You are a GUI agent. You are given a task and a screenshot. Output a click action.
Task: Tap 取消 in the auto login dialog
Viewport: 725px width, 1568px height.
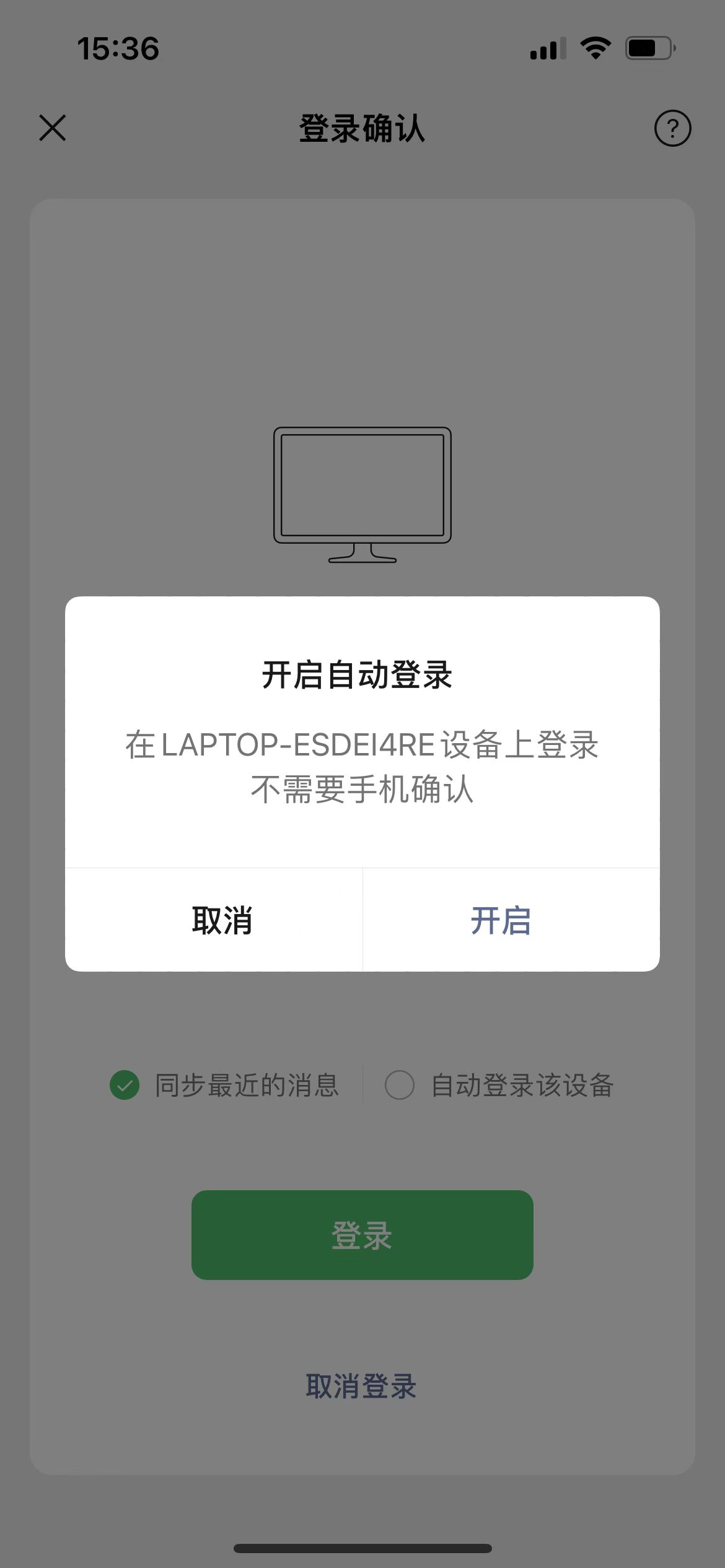223,922
